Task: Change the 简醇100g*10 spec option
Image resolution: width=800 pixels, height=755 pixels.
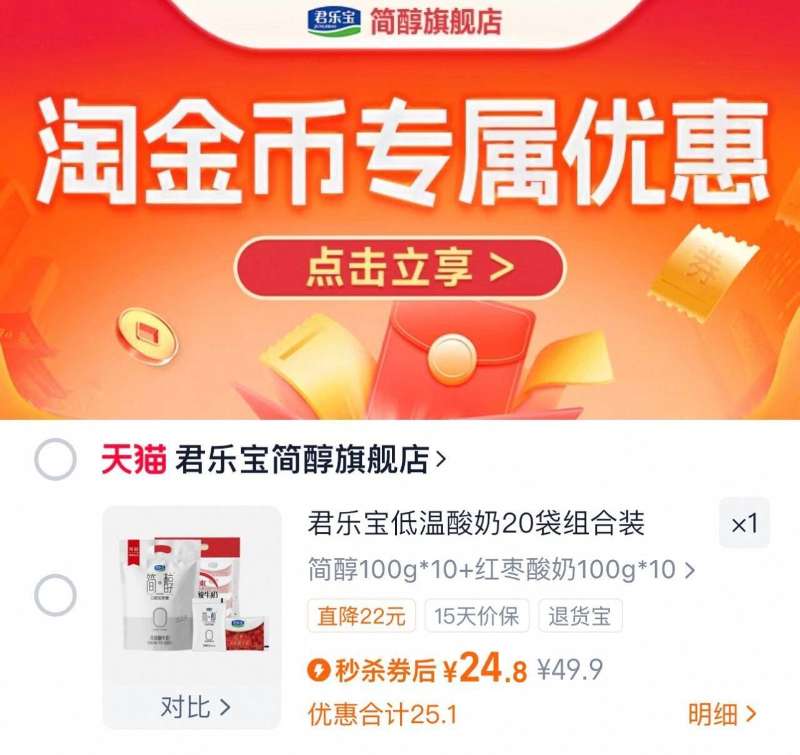Action: [x=500, y=571]
